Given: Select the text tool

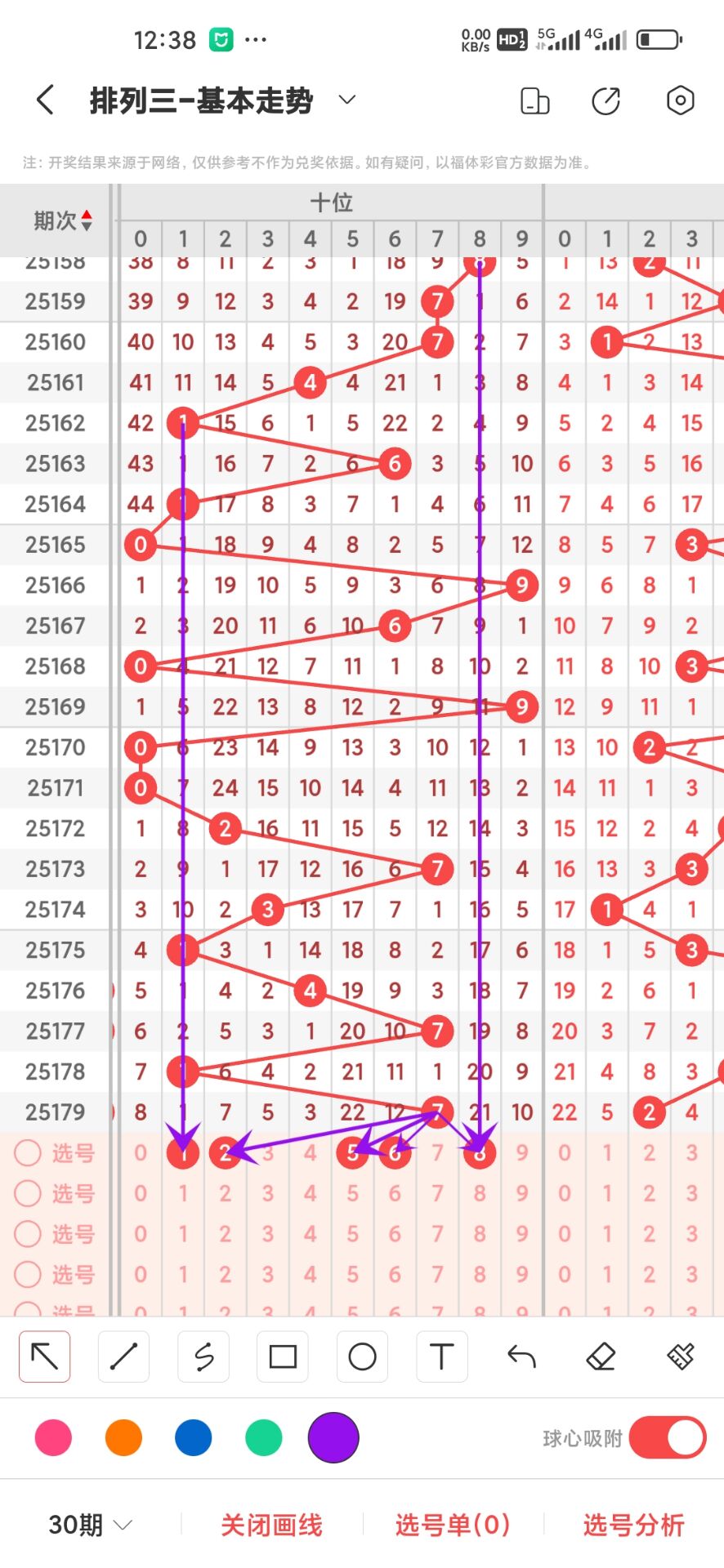Looking at the screenshot, I should pos(441,1356).
